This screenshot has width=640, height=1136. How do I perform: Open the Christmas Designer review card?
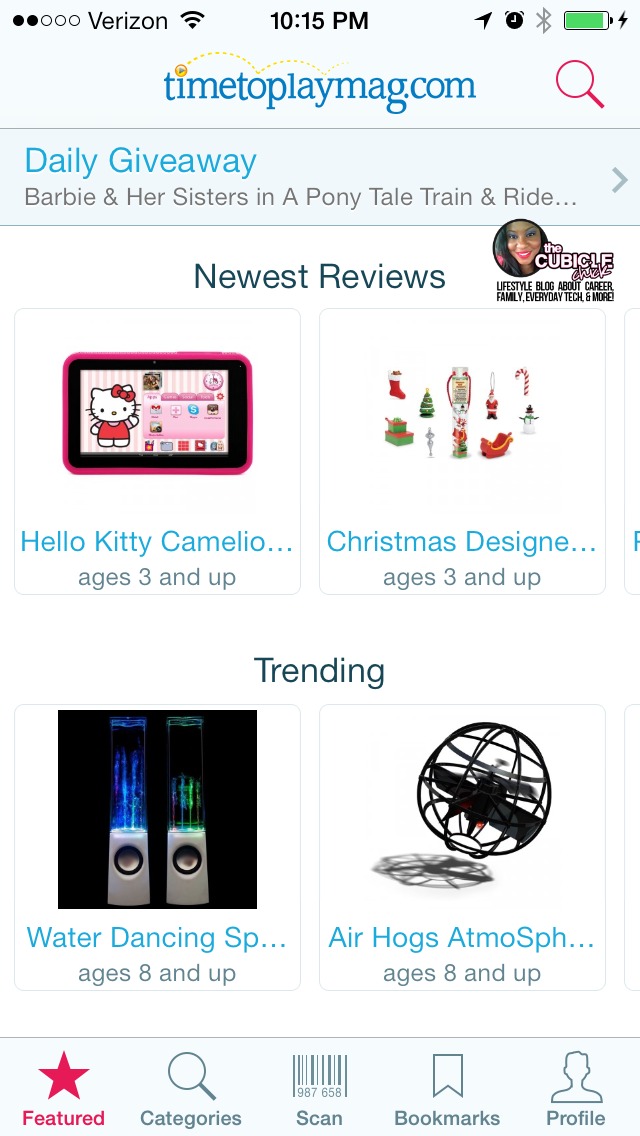pyautogui.click(x=462, y=451)
